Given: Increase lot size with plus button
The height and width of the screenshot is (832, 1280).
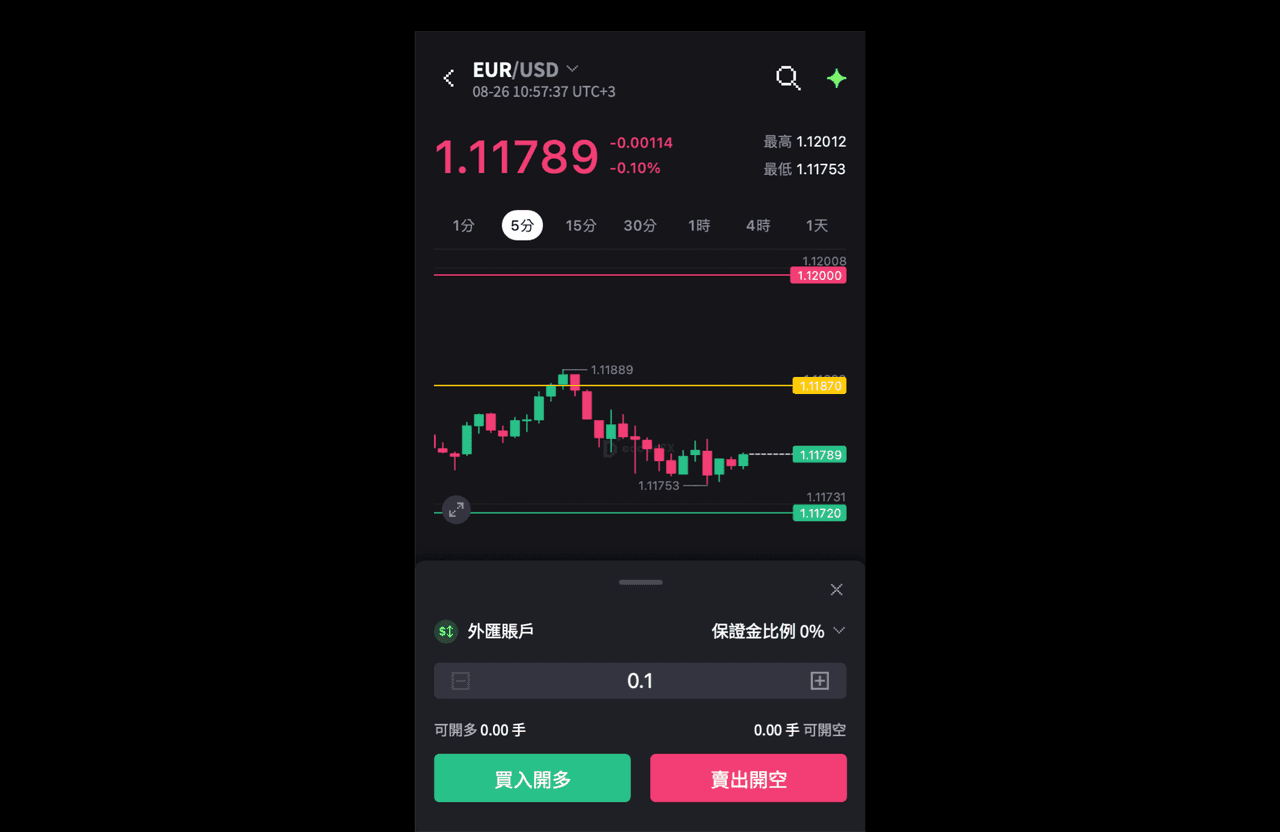Looking at the screenshot, I should [819, 681].
